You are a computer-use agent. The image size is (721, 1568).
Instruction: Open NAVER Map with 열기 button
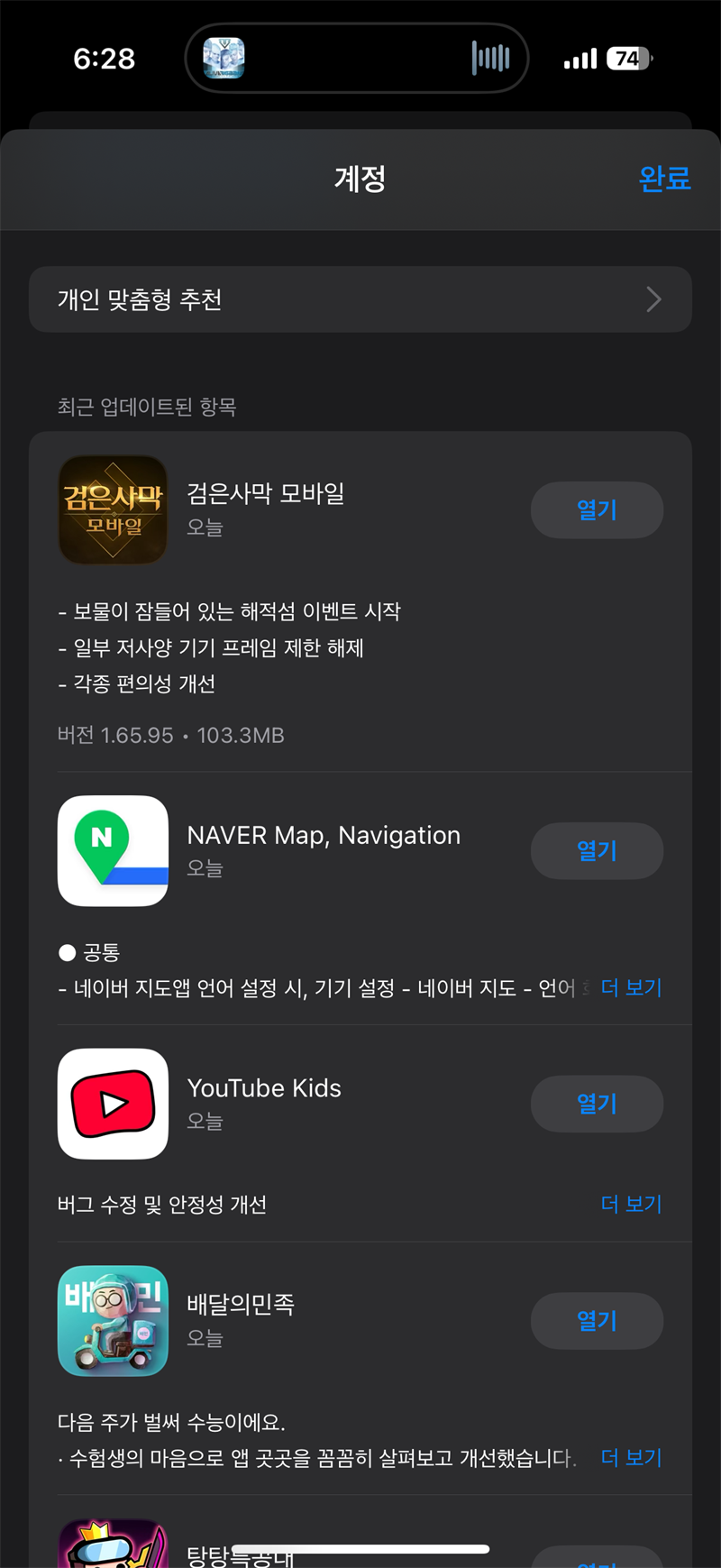pyautogui.click(x=597, y=851)
